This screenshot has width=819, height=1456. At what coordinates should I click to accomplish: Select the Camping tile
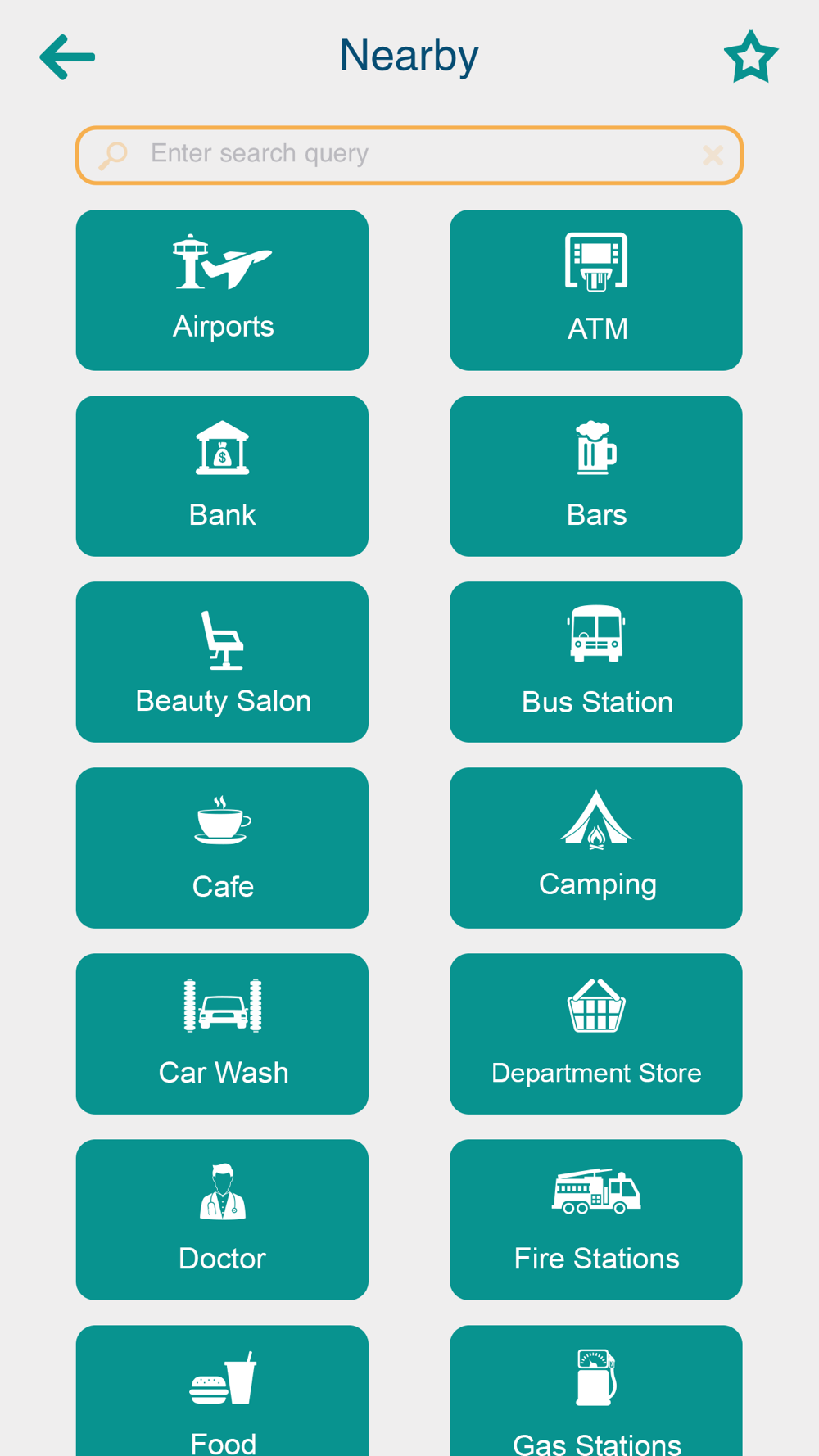(x=596, y=848)
